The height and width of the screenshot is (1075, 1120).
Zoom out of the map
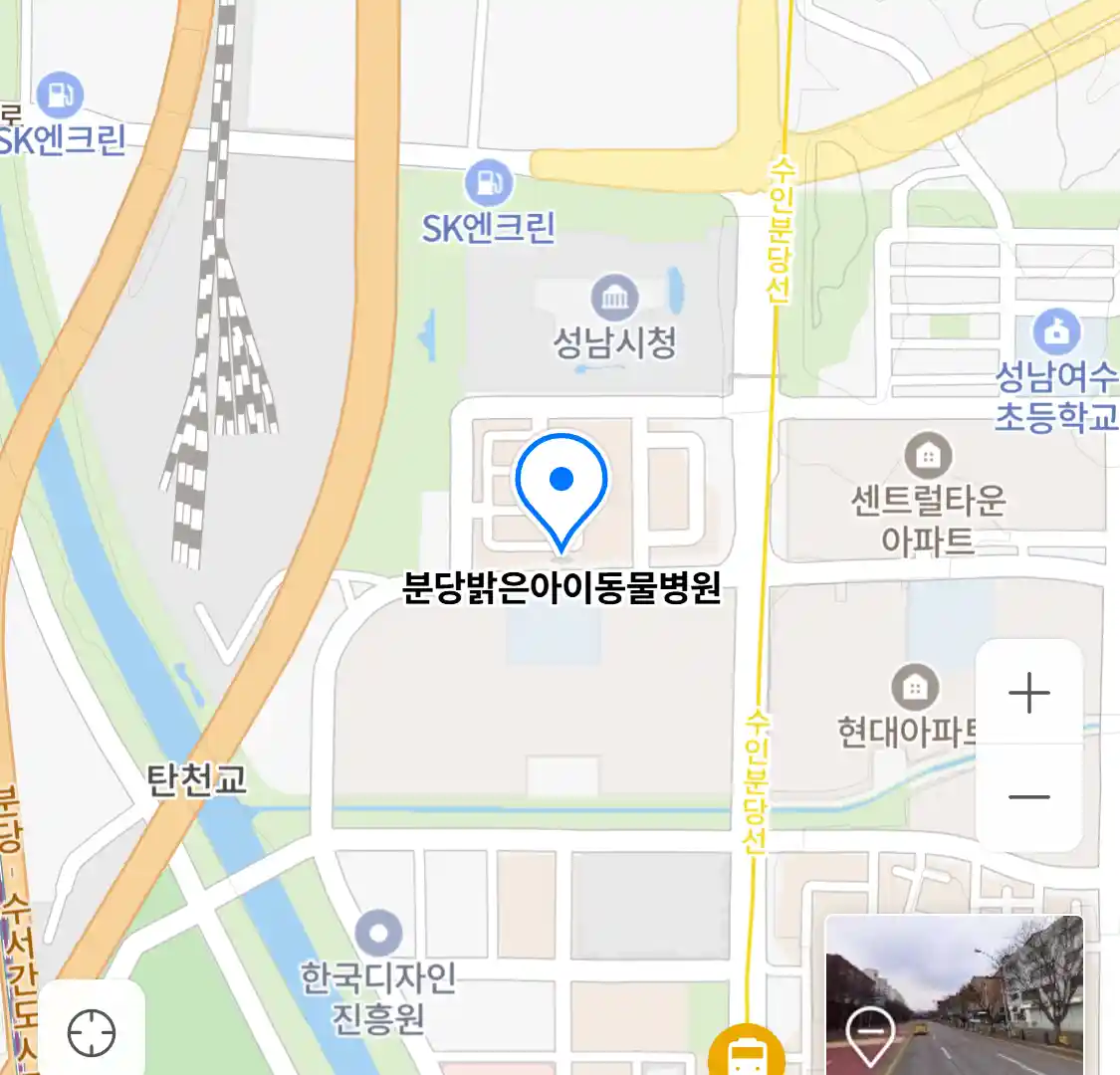click(1028, 797)
